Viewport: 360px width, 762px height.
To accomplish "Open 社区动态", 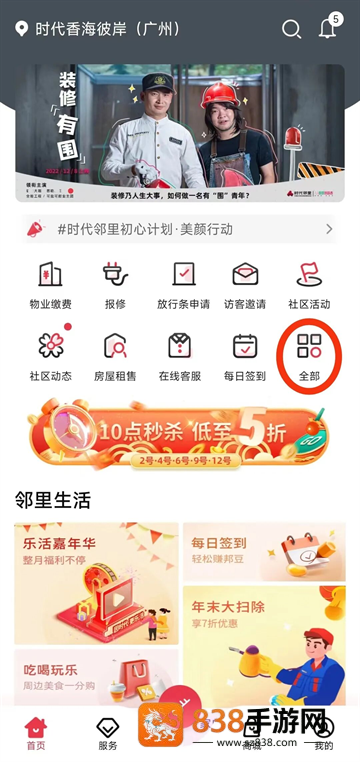I will tap(51, 357).
